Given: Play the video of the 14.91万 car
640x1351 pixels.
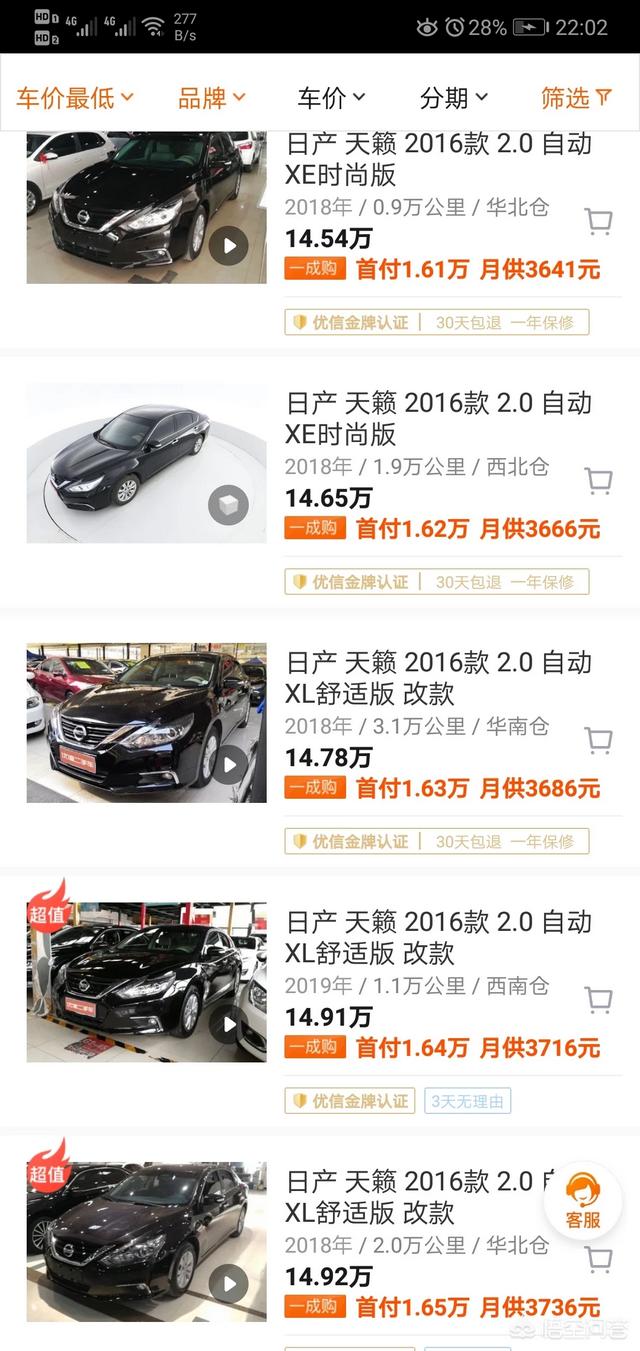Looking at the screenshot, I should pos(229,1024).
